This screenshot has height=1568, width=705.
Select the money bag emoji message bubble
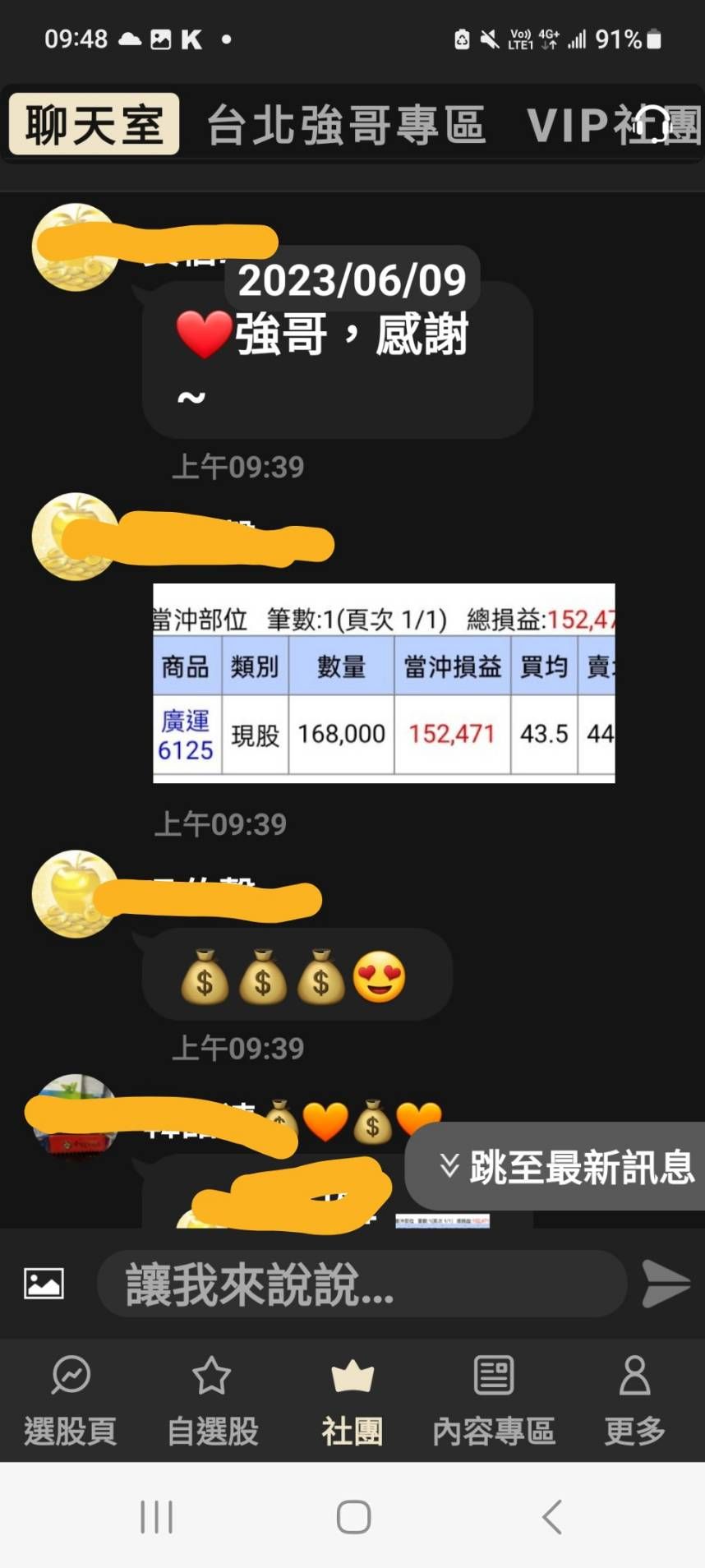click(296, 975)
